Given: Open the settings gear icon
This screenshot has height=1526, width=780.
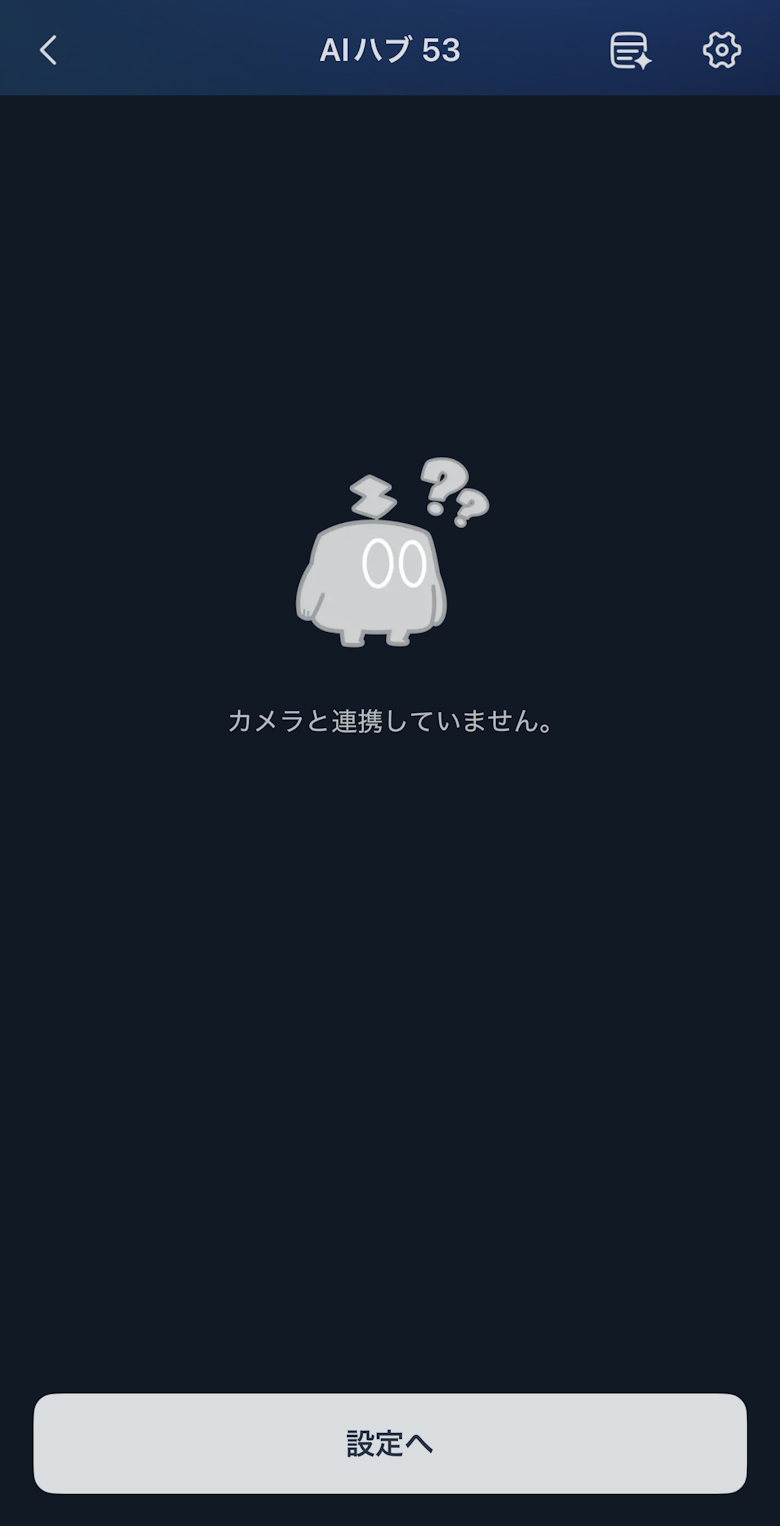Looking at the screenshot, I should pyautogui.click(x=721, y=50).
